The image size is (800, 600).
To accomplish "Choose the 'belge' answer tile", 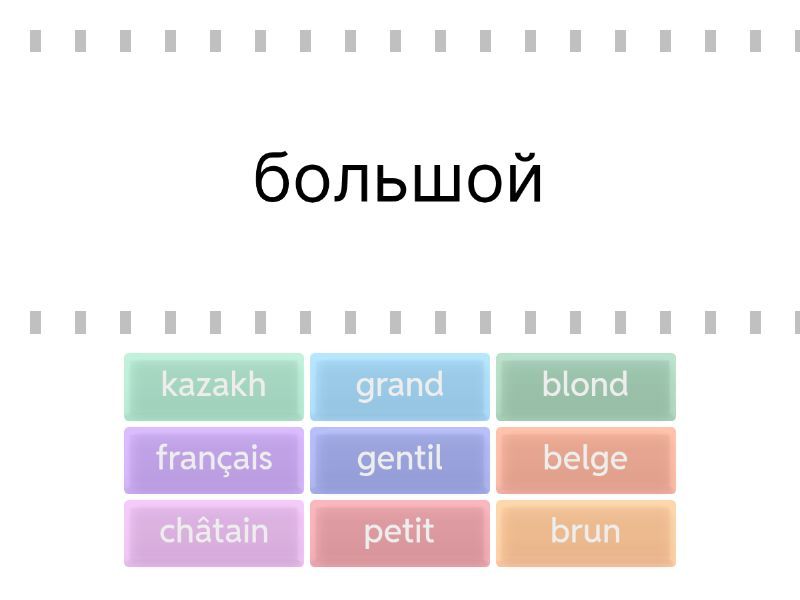I will pos(586,460).
